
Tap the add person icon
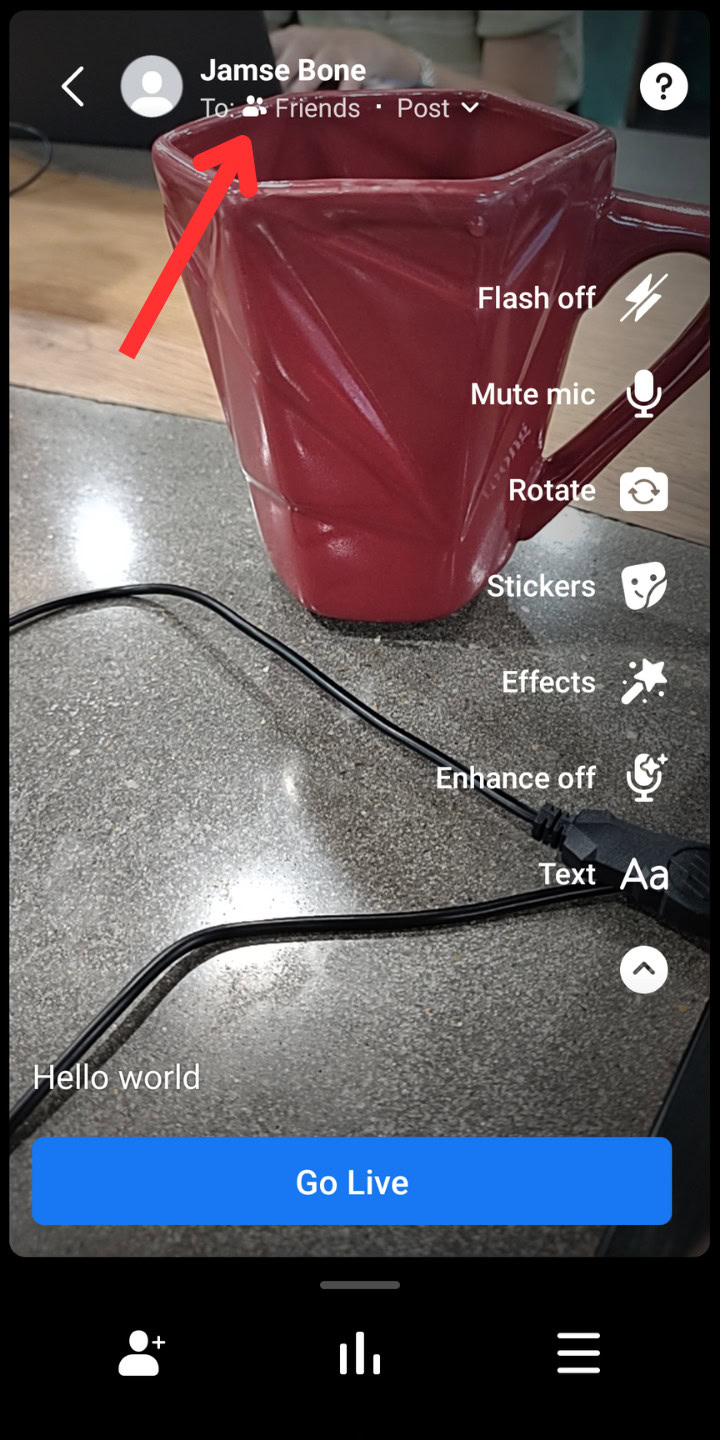(141, 1354)
